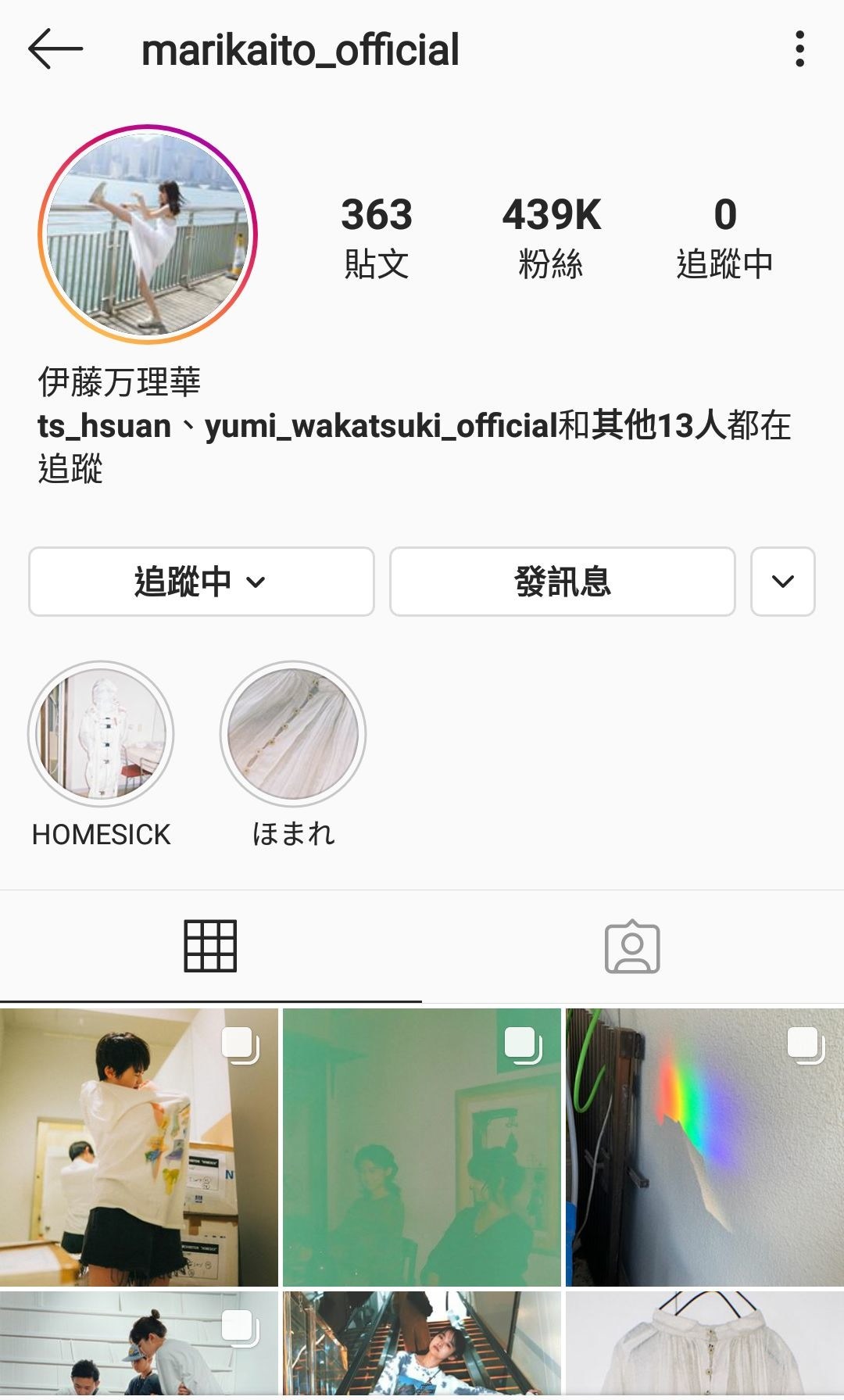
Task: Open the rainbow light on wall post
Action: [704, 1147]
